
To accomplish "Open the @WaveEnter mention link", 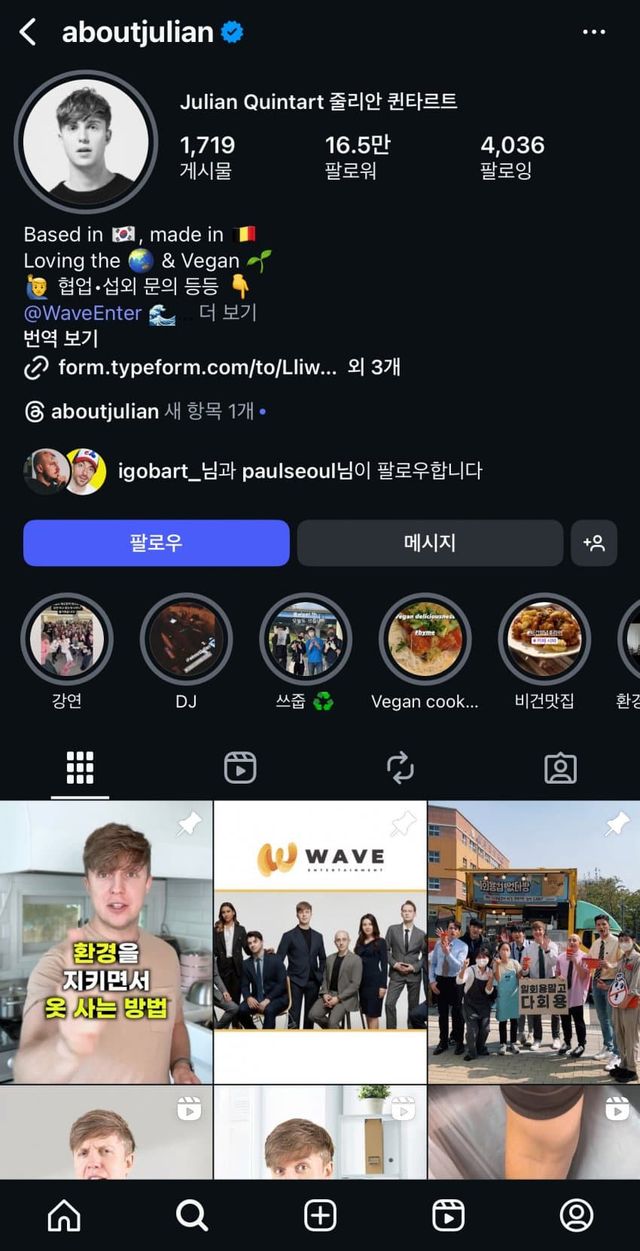I will coord(83,313).
